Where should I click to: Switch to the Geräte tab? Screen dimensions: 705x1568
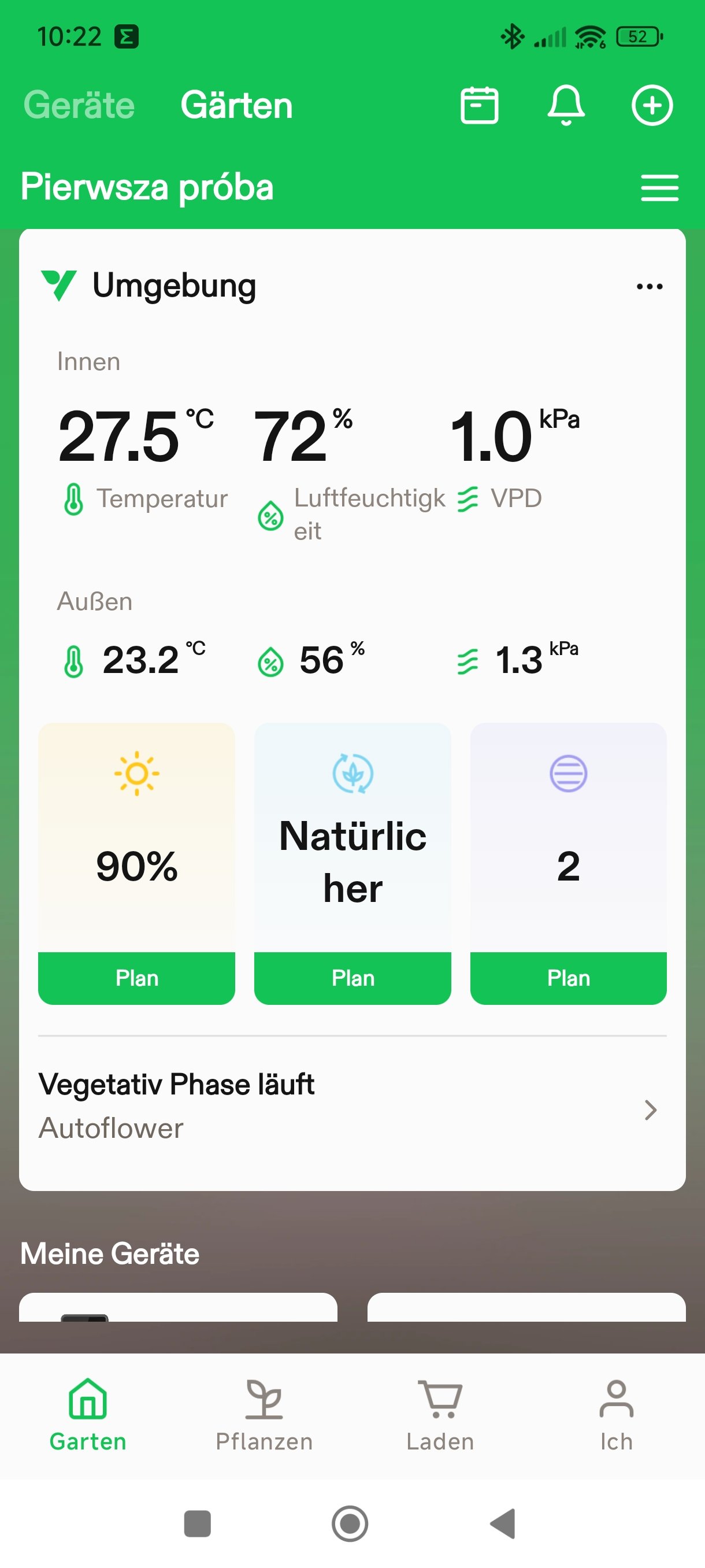(79, 105)
